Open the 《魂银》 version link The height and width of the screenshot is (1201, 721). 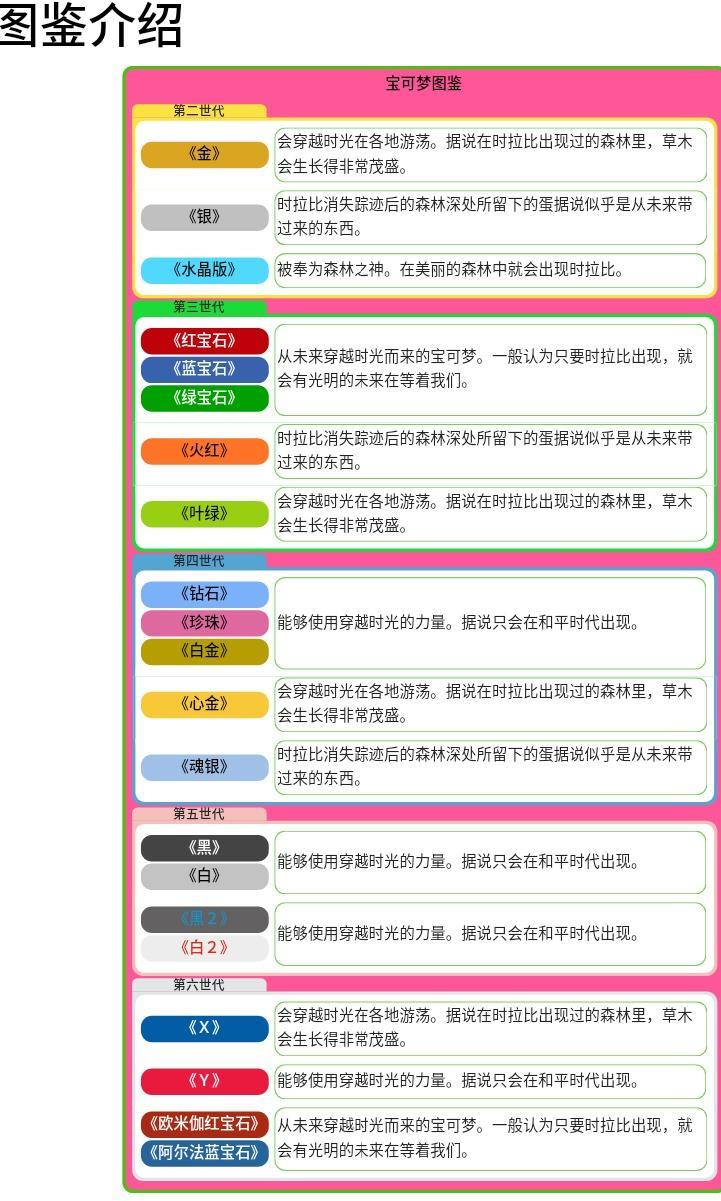pyautogui.click(x=204, y=767)
